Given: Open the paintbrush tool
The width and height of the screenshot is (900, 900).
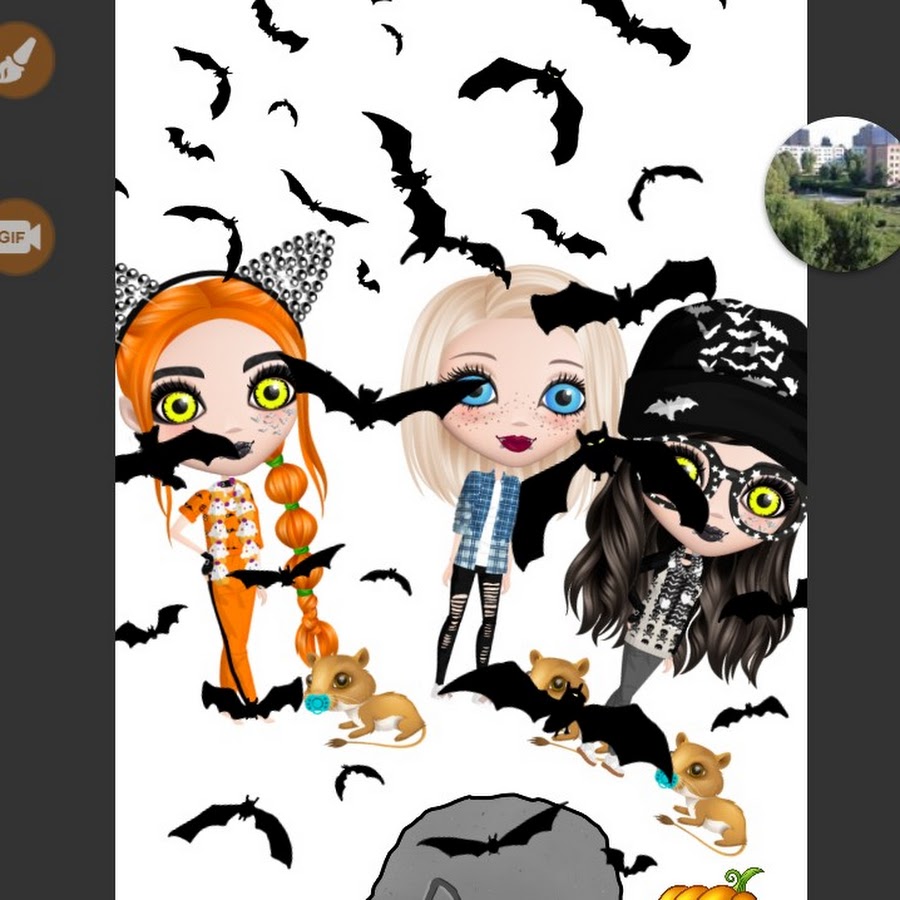Looking at the screenshot, I should (20, 59).
